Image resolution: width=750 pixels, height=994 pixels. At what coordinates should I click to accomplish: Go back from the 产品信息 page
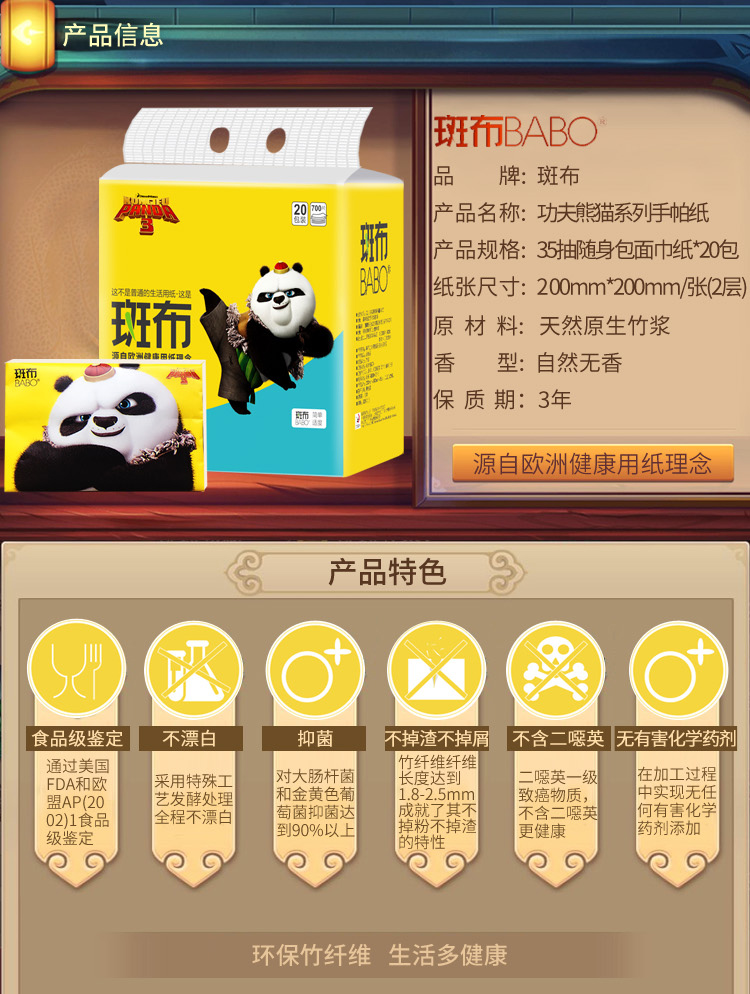tap(27, 33)
